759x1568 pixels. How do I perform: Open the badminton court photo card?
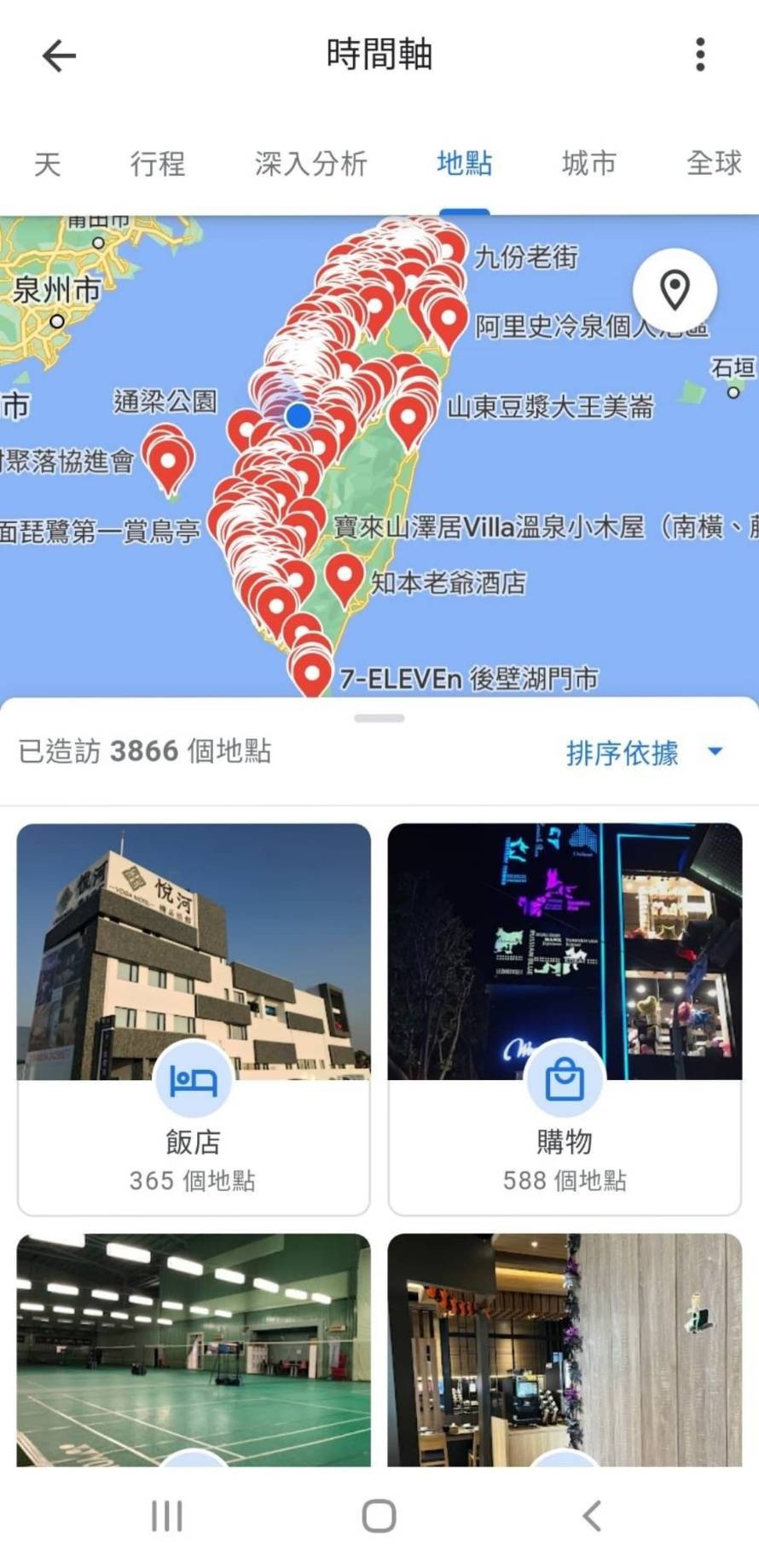pyautogui.click(x=194, y=1350)
